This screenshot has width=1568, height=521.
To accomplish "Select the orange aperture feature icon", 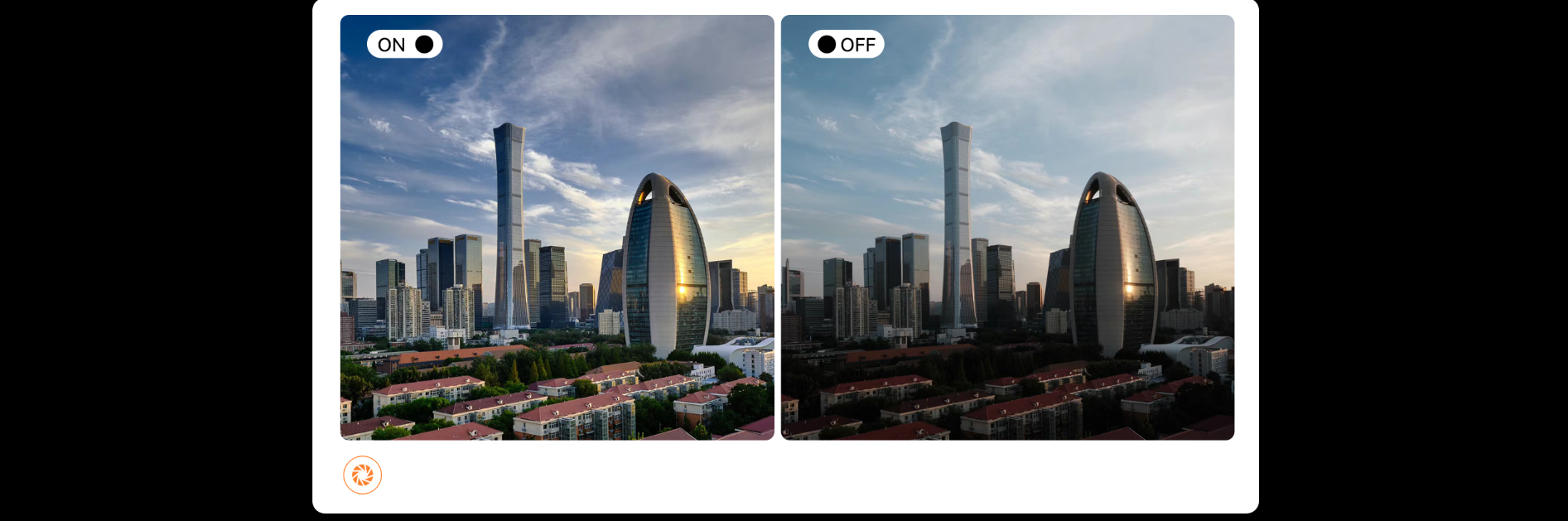I will tap(362, 475).
